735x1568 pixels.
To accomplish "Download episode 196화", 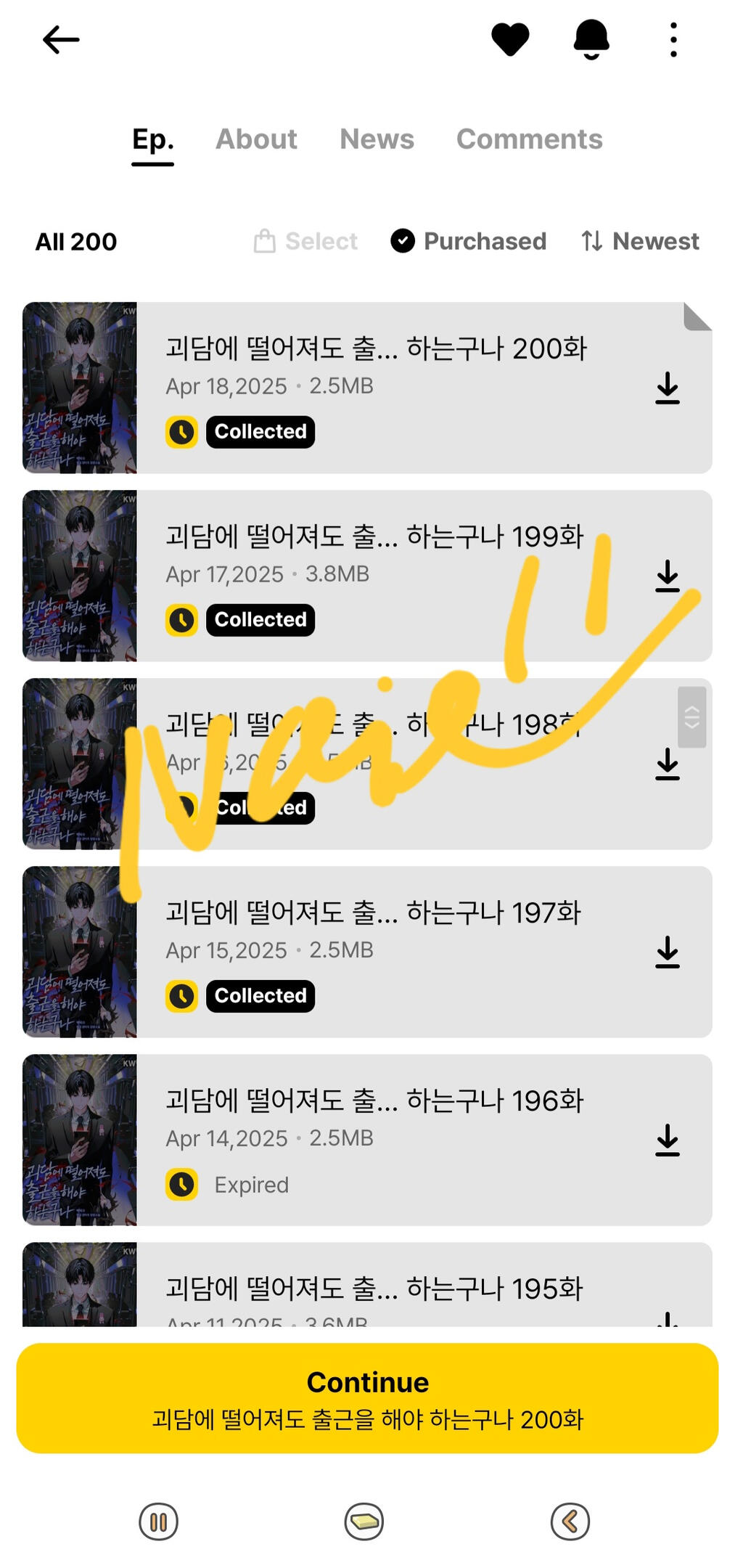I will [668, 1140].
